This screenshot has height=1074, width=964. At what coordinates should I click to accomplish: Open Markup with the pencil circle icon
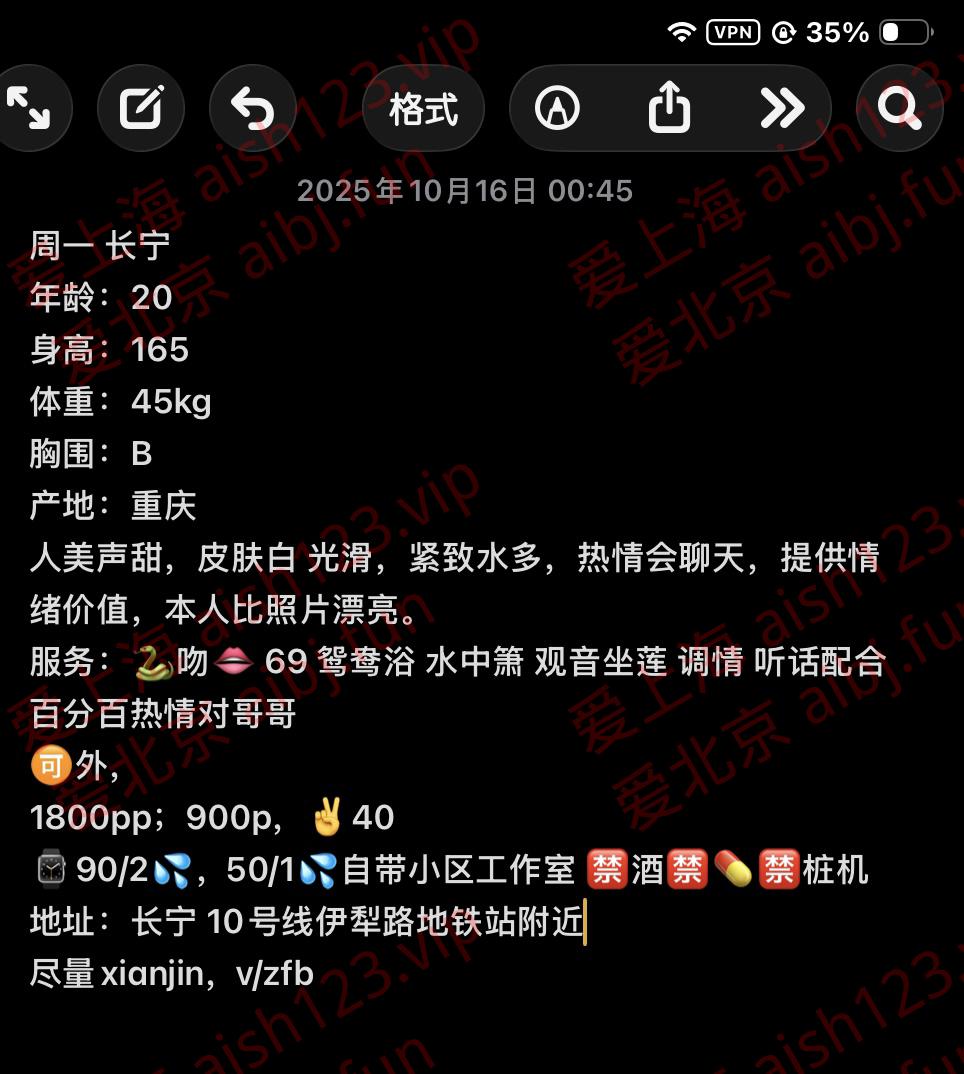pos(559,108)
